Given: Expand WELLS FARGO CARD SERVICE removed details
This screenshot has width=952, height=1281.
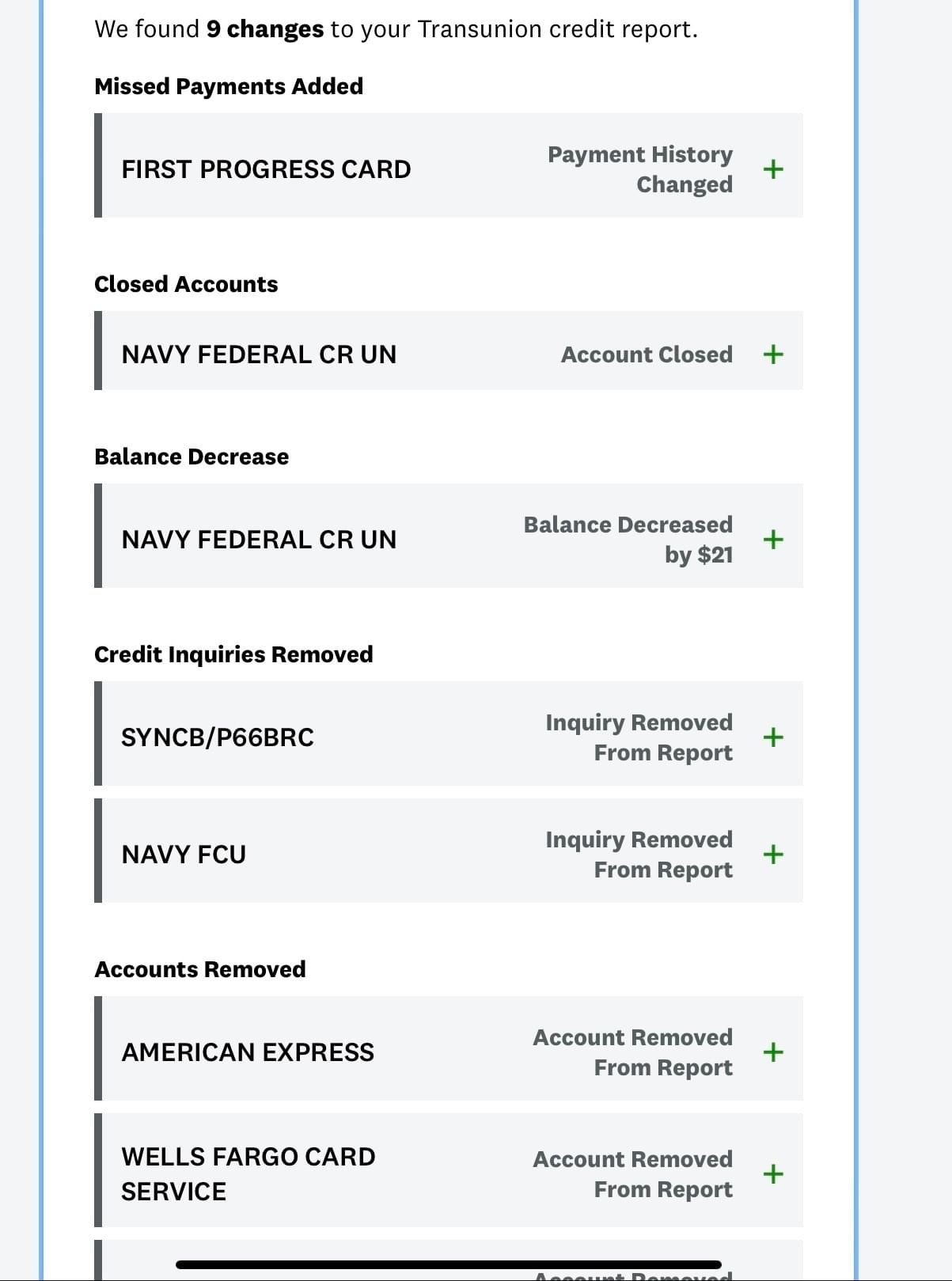Looking at the screenshot, I should tap(772, 1173).
